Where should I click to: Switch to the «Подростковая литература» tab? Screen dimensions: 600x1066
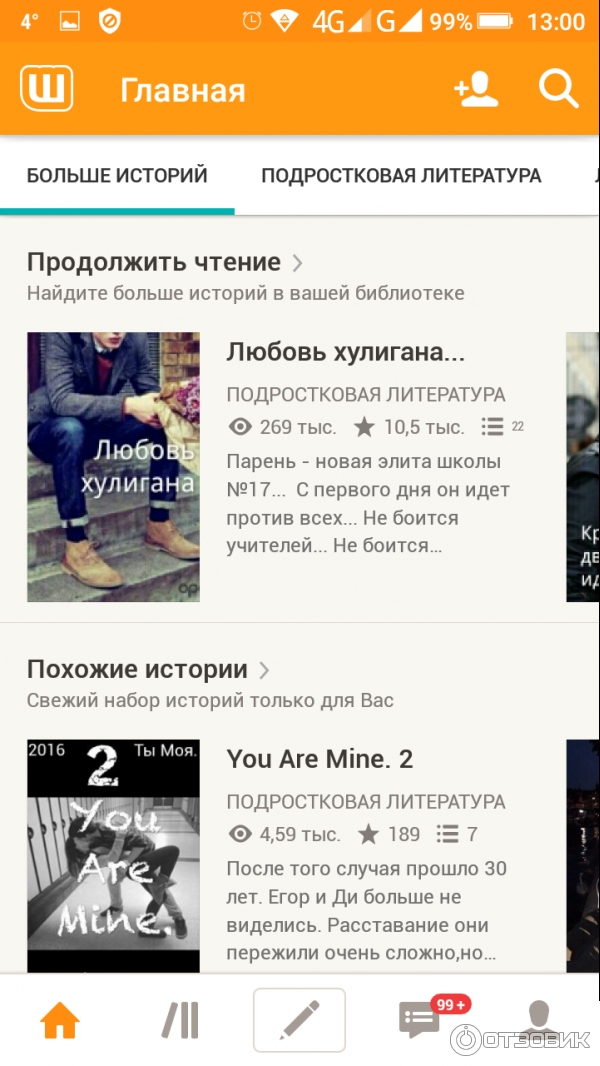point(401,176)
